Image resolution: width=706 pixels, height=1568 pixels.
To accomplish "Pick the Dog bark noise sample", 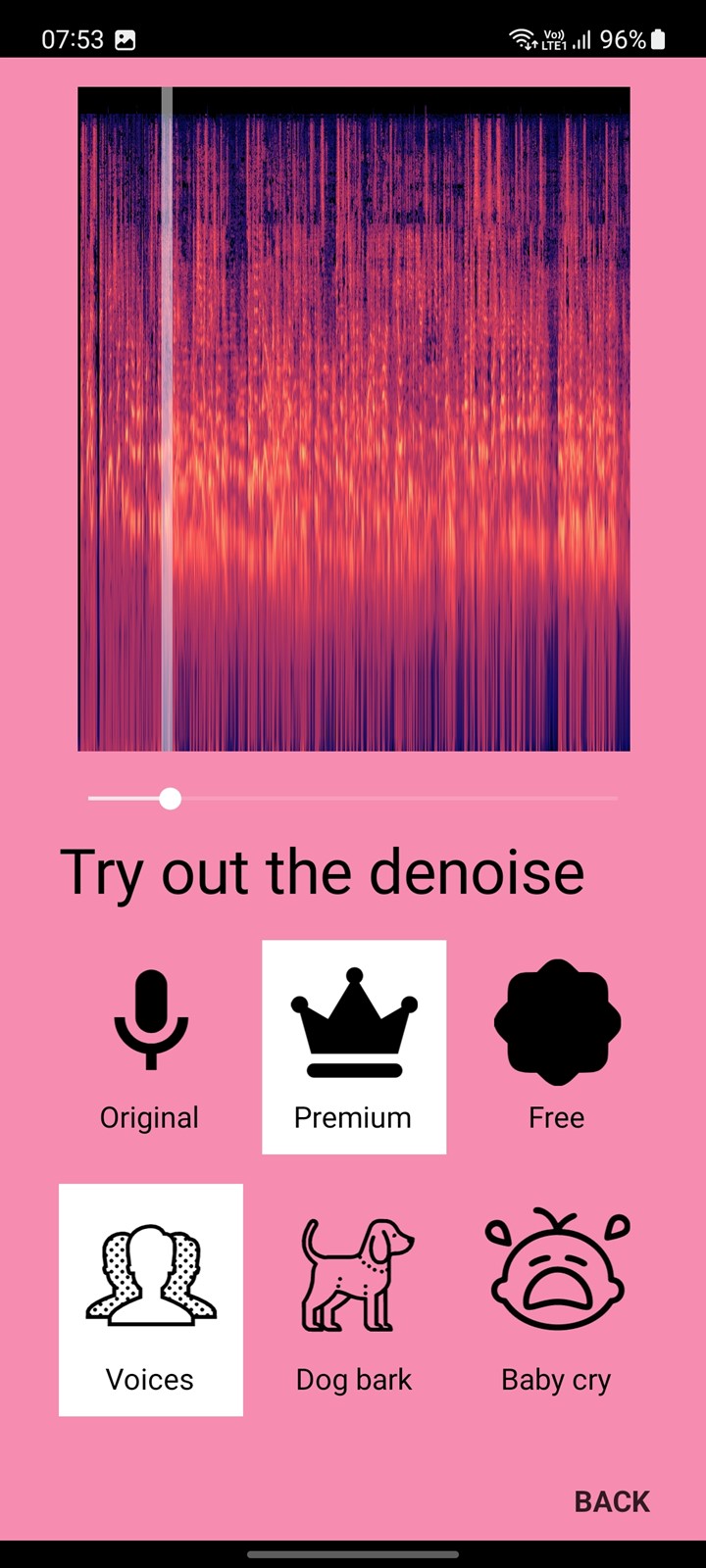I will pos(354,1299).
